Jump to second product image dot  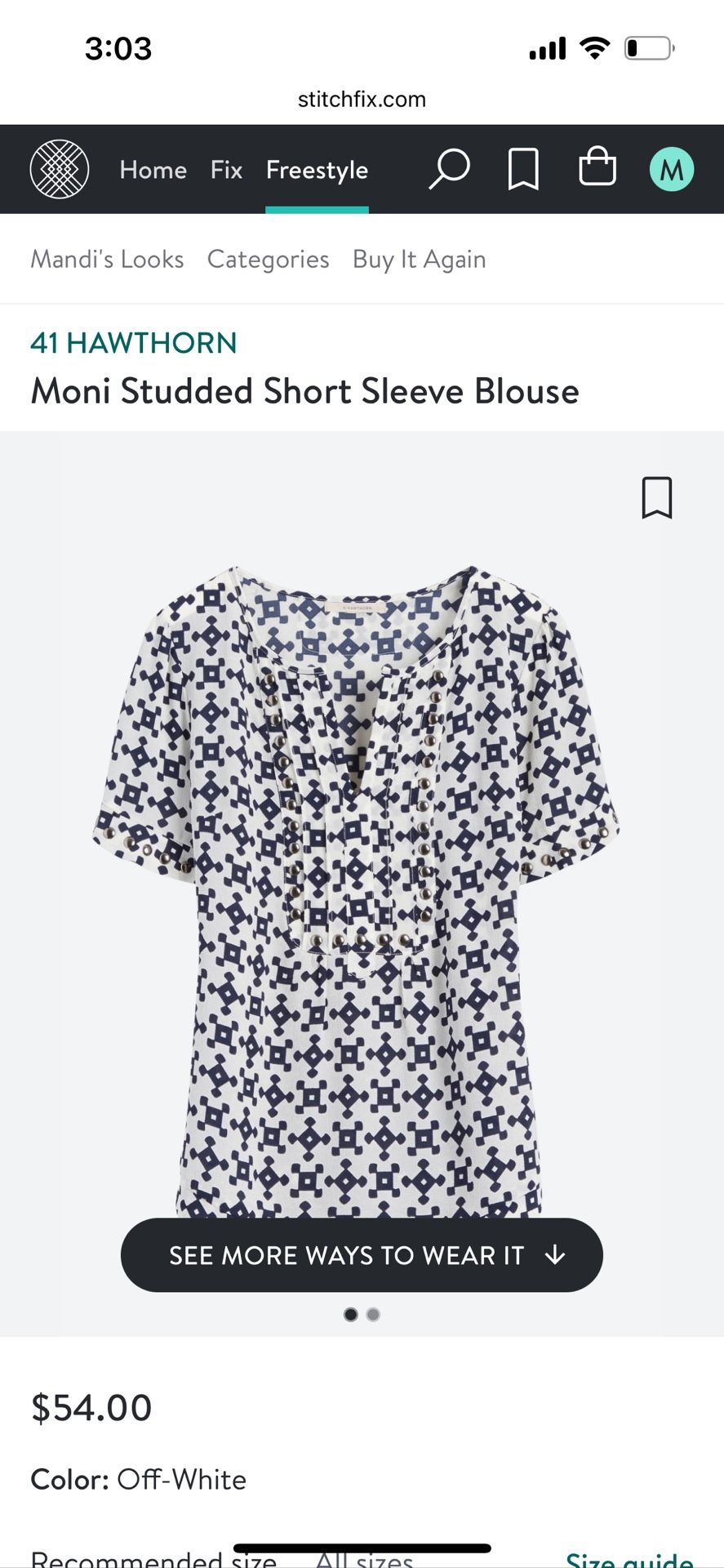click(373, 1314)
